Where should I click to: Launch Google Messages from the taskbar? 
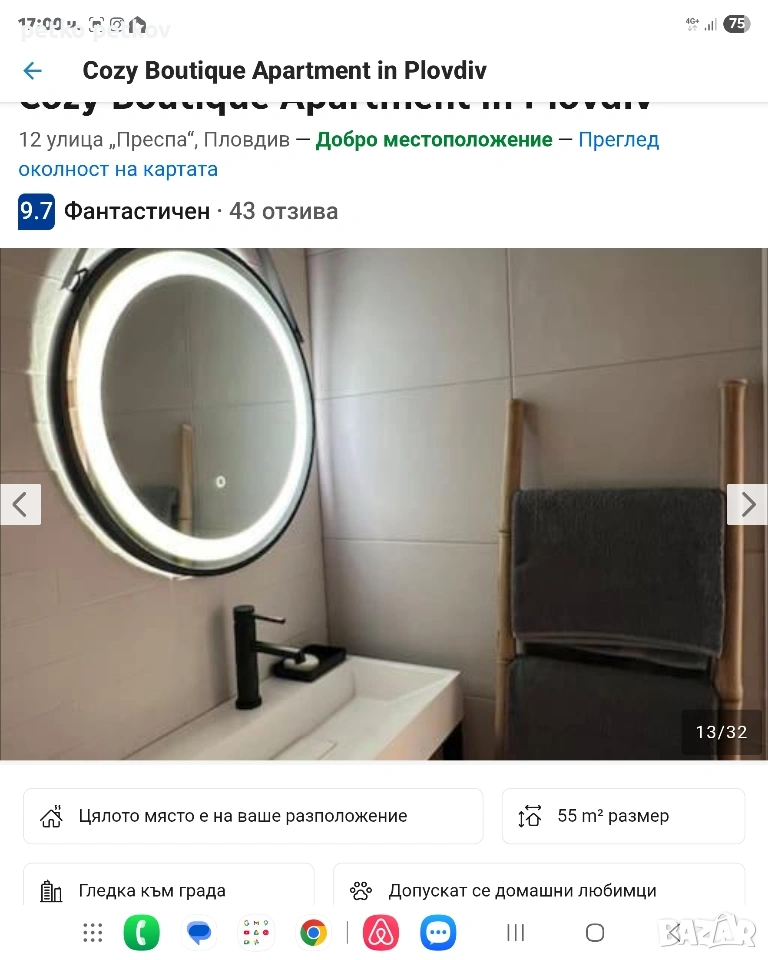click(x=200, y=933)
